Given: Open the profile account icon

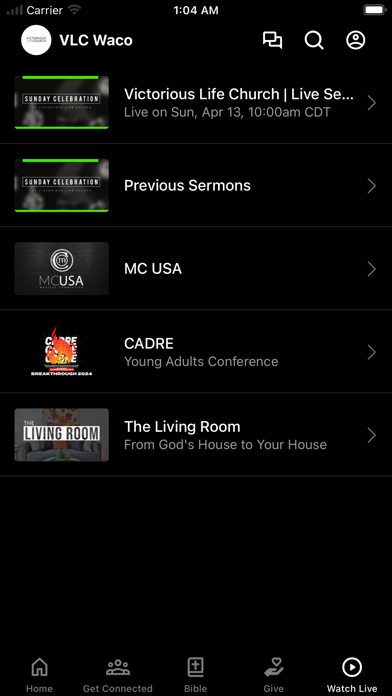Looking at the screenshot, I should point(356,40).
